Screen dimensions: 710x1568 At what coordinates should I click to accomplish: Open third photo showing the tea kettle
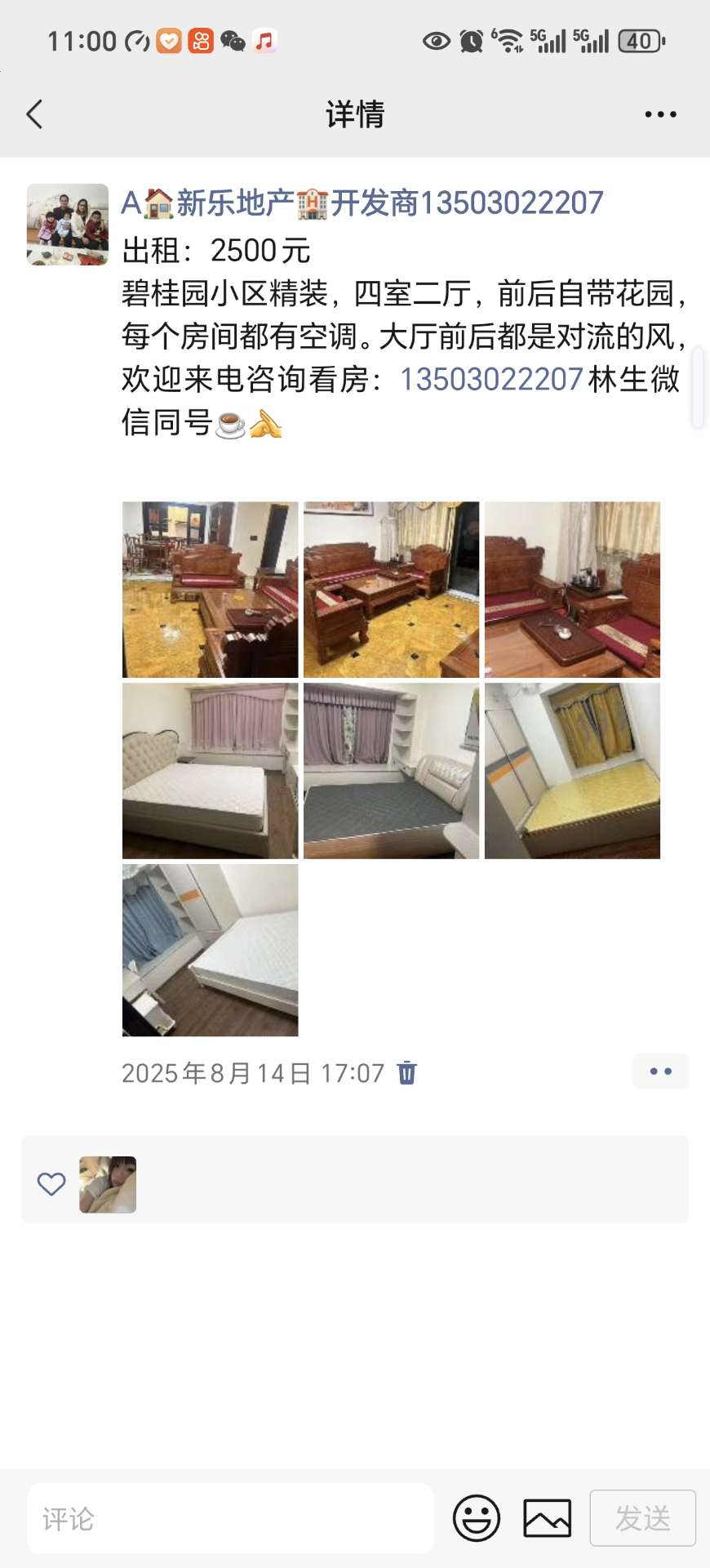pos(573,590)
